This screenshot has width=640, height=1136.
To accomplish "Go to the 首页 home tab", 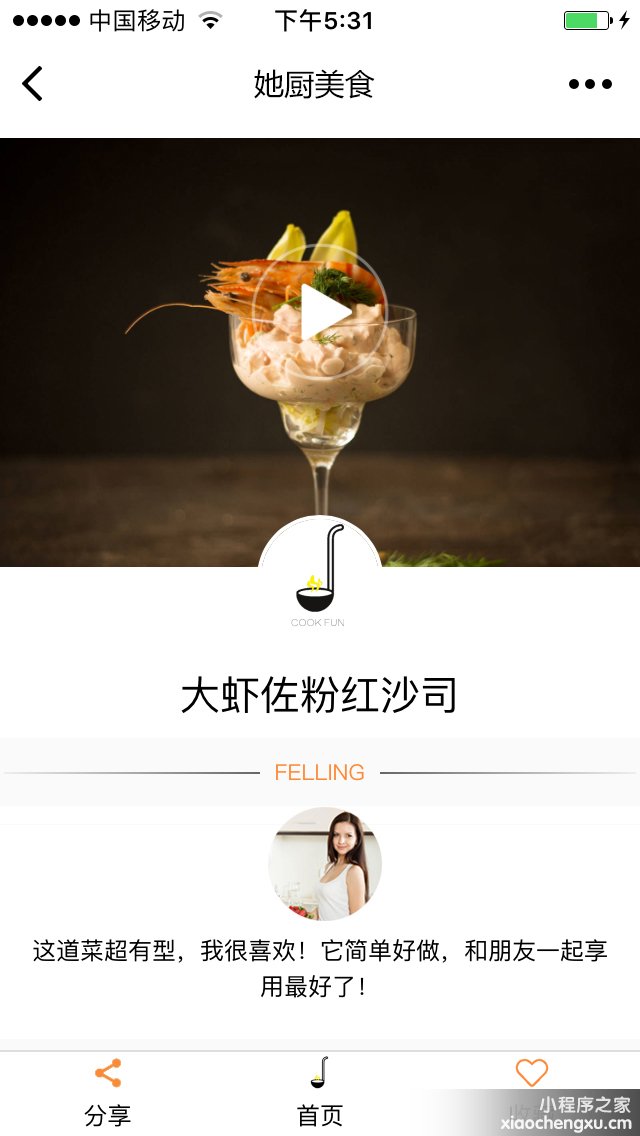I will (x=320, y=1092).
